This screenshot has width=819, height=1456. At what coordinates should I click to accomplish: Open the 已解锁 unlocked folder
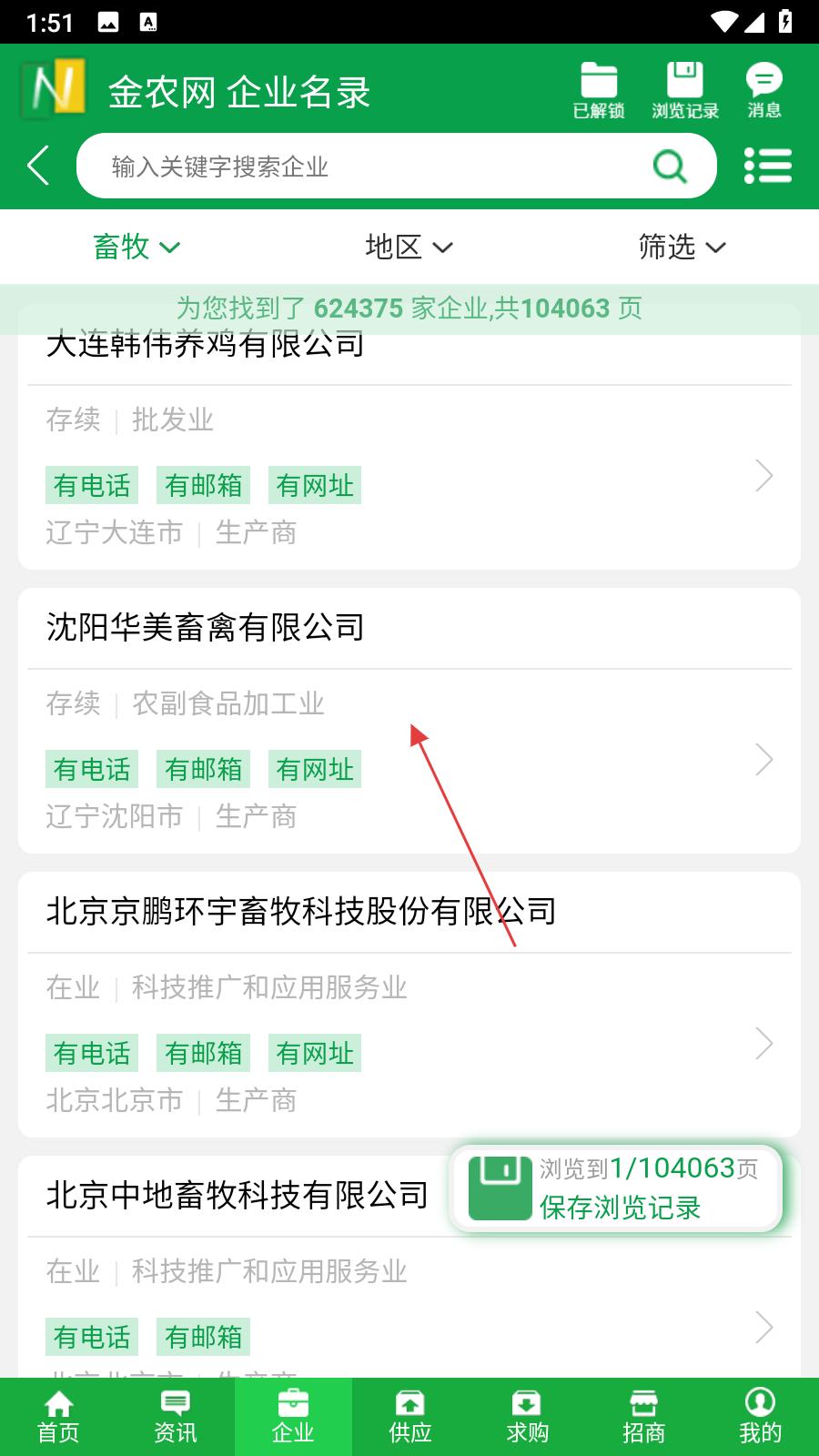(599, 91)
